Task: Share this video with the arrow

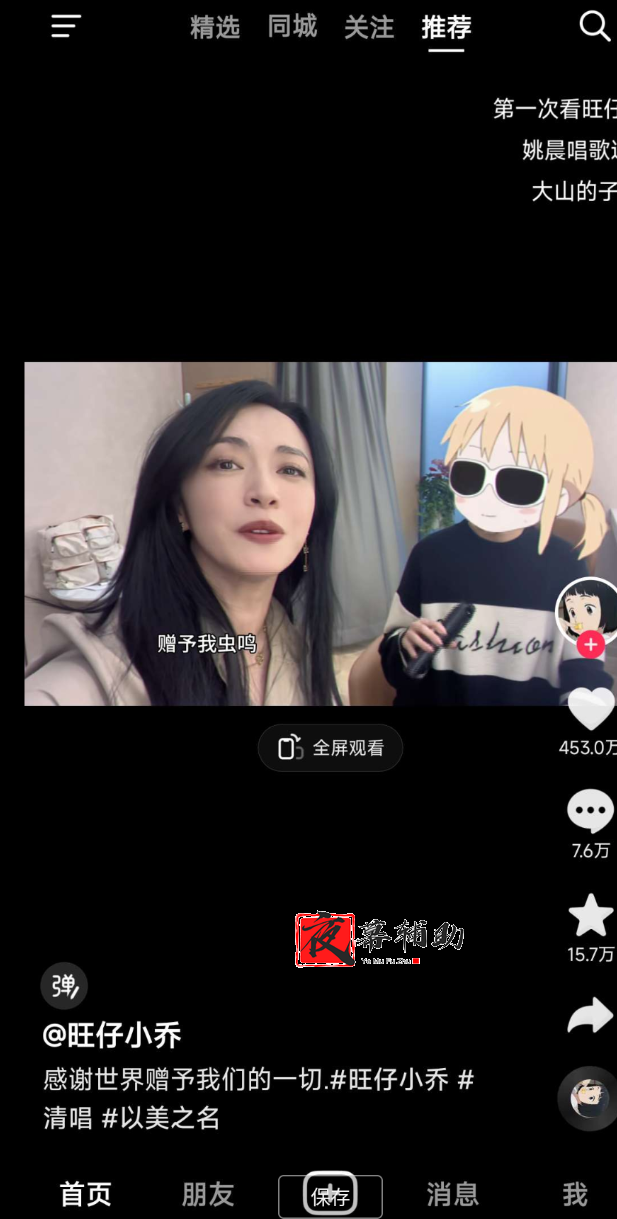Action: (590, 1016)
